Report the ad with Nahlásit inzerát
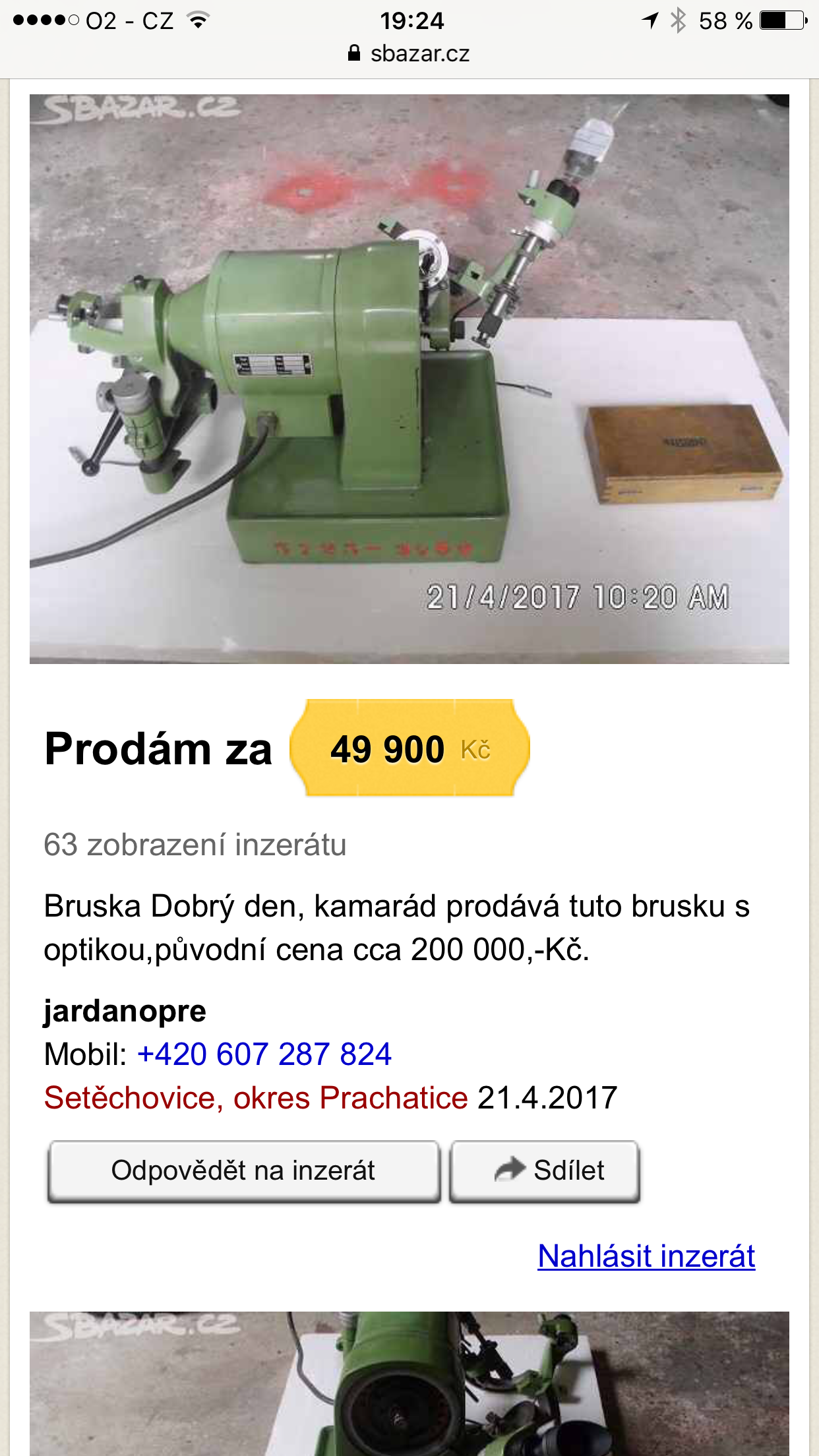819x1456 pixels. click(646, 1256)
